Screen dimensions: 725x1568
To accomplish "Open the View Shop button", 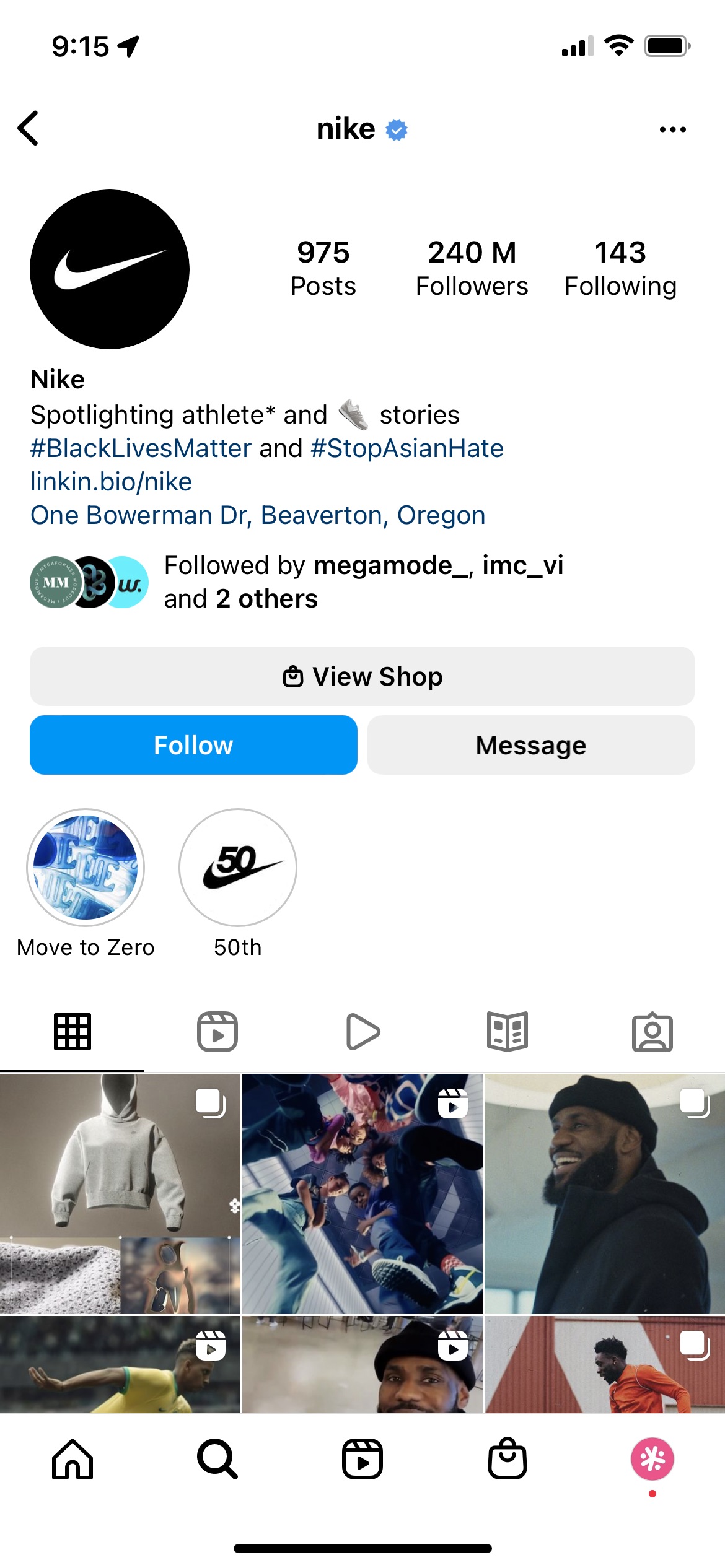I will point(362,676).
